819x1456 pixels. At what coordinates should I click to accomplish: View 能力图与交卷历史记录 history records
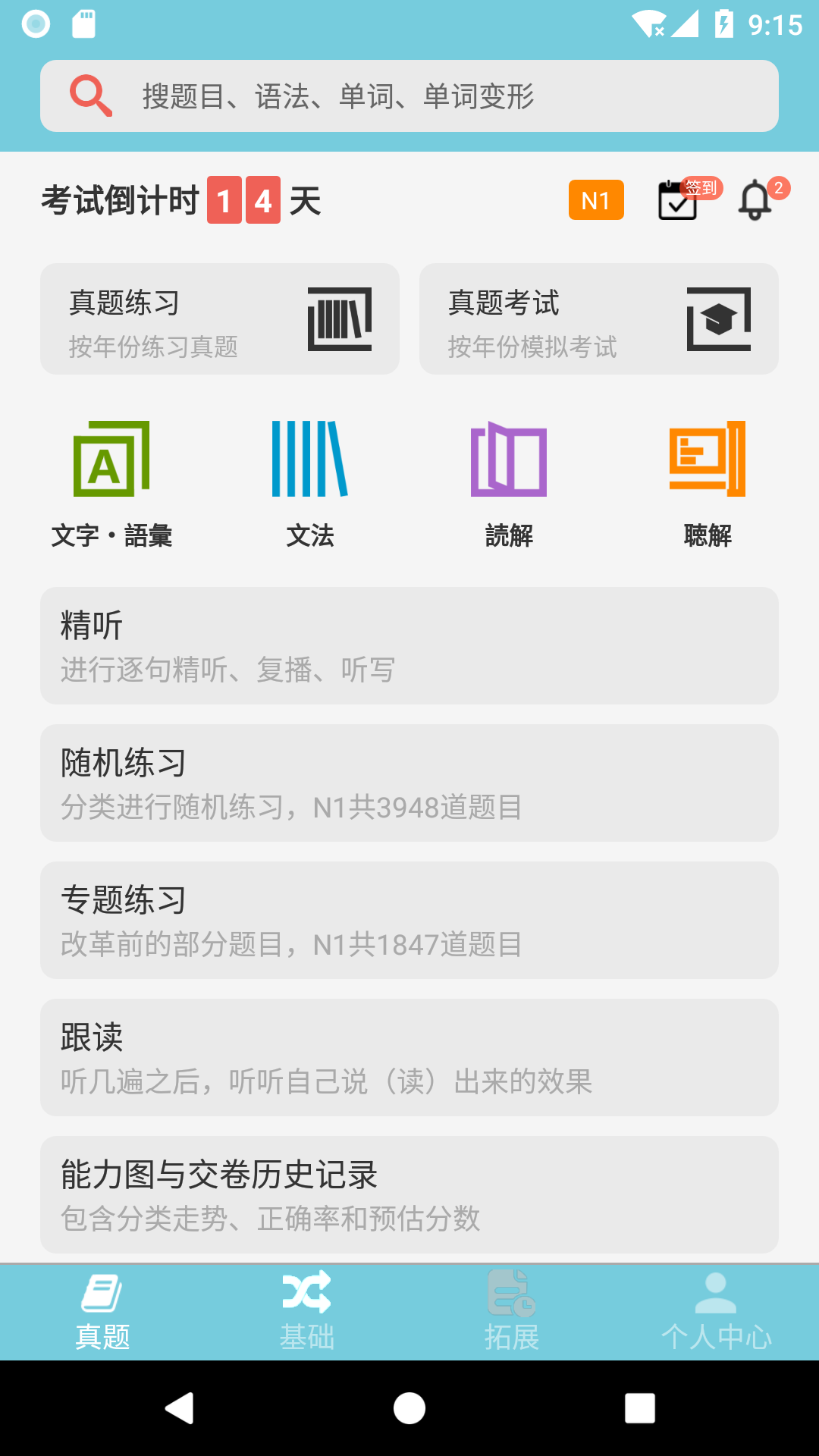[409, 1196]
